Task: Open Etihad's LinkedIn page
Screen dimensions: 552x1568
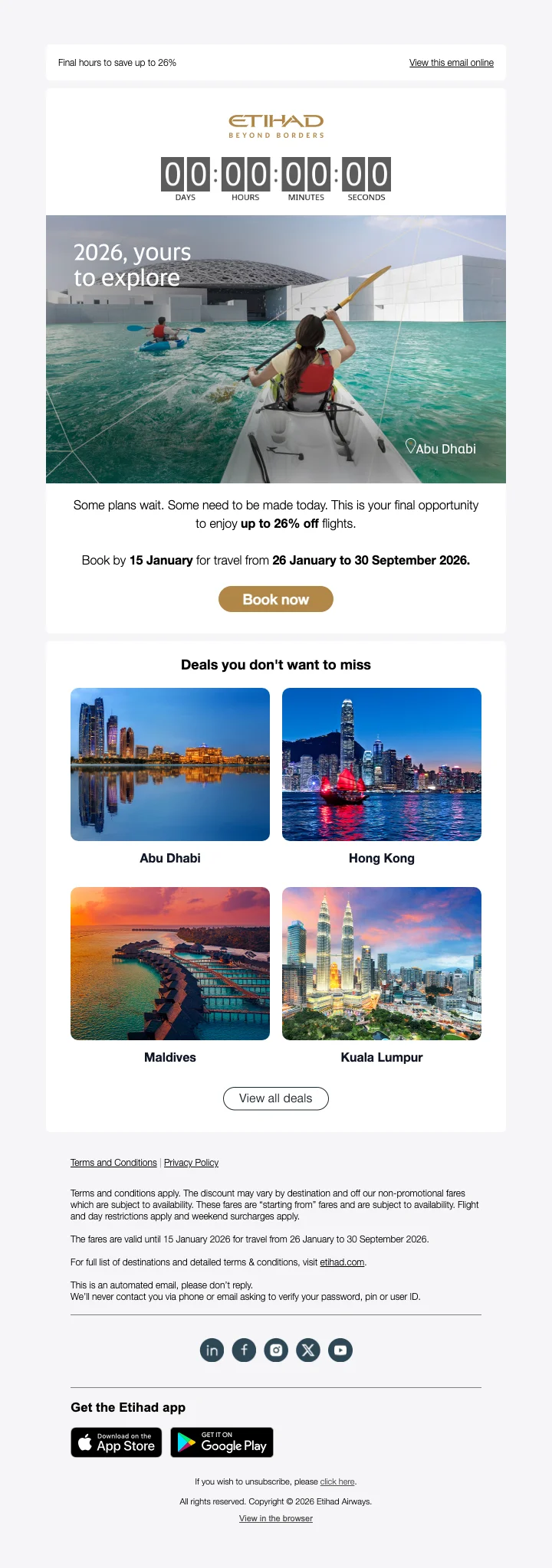Action: tap(212, 1350)
